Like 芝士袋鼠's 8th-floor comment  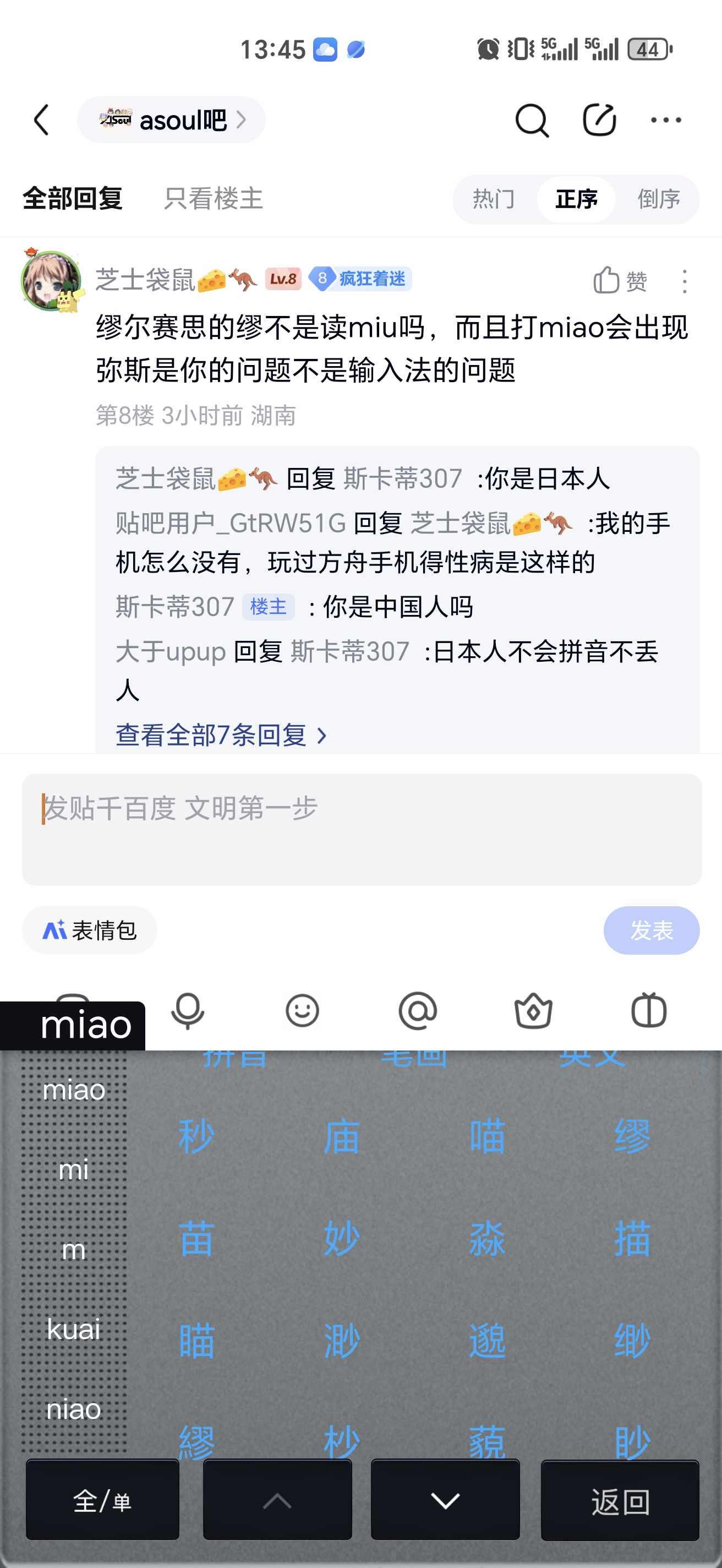pos(620,281)
